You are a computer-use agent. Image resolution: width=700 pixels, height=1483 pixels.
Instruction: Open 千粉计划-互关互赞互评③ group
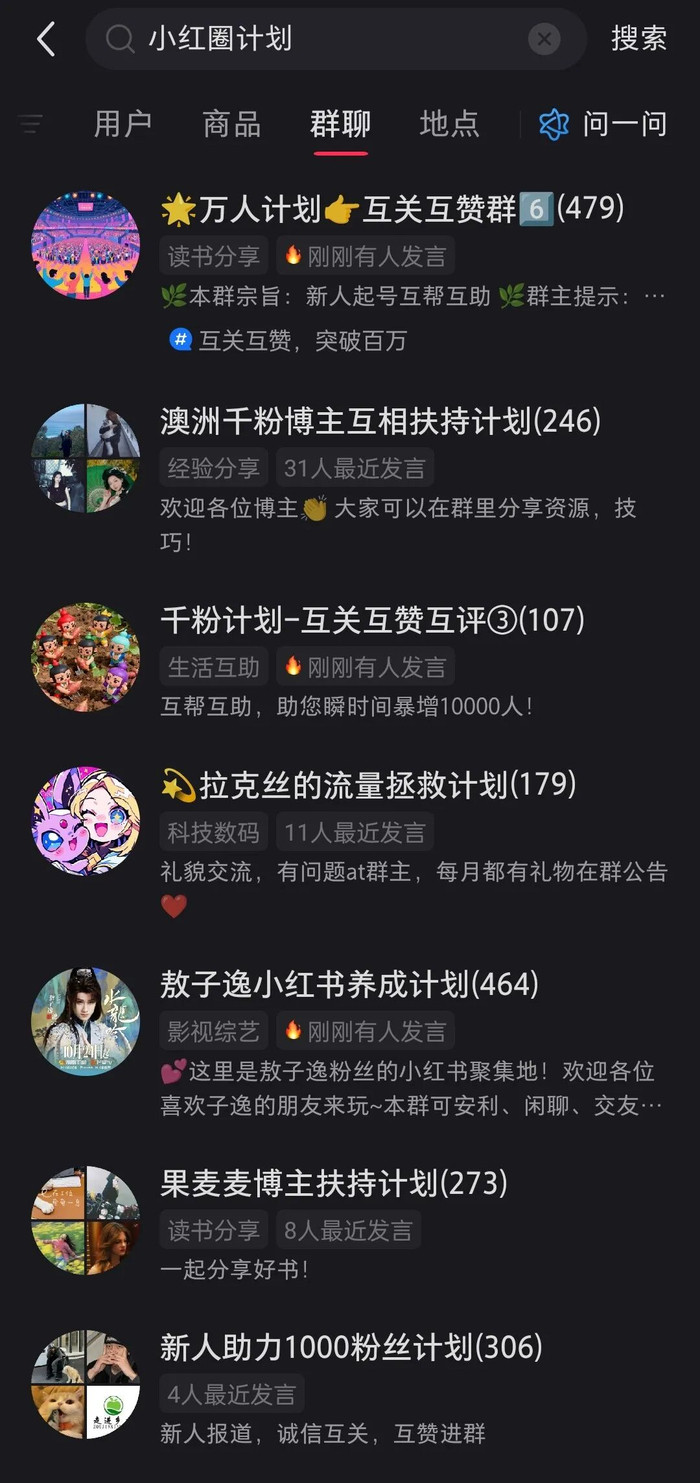tap(372, 620)
